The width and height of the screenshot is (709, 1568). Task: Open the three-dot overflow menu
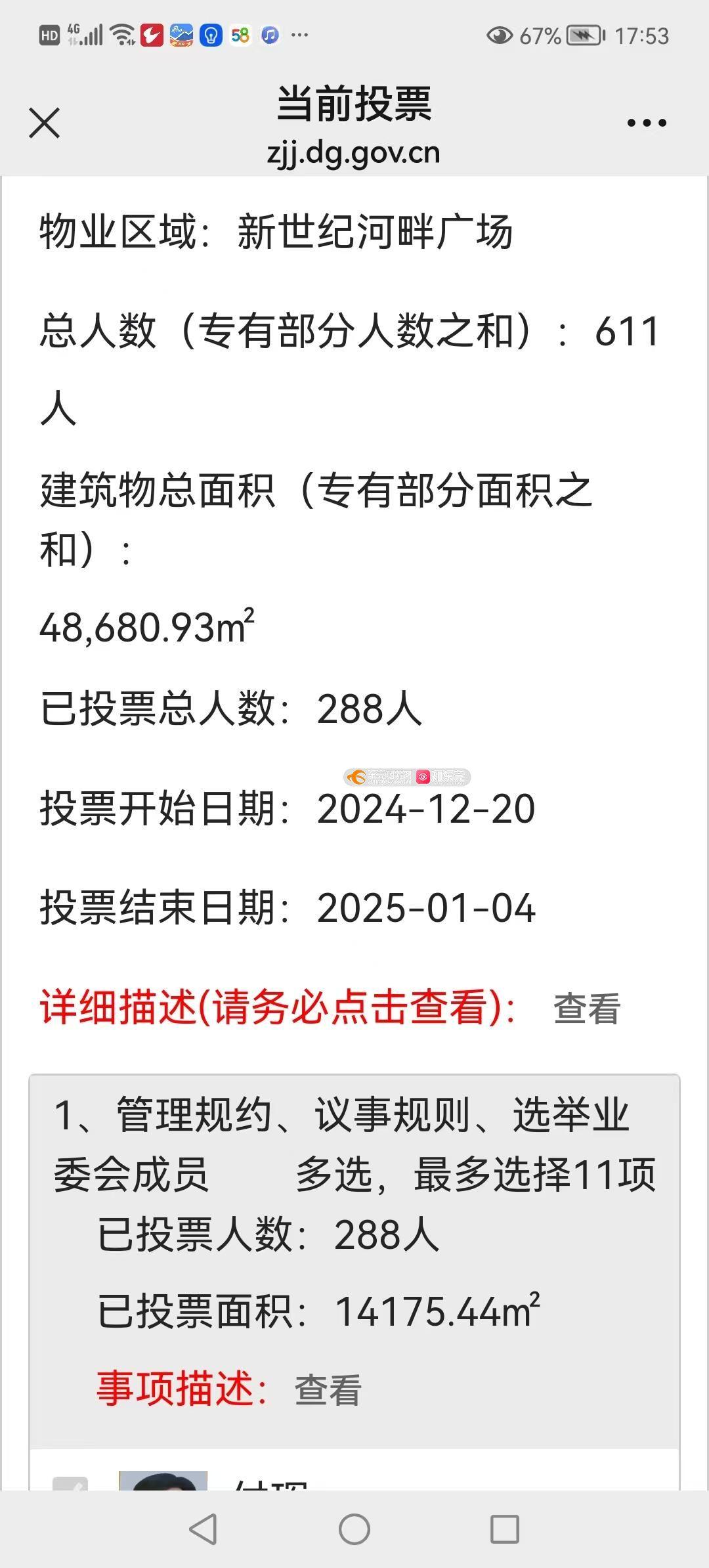pos(647,123)
